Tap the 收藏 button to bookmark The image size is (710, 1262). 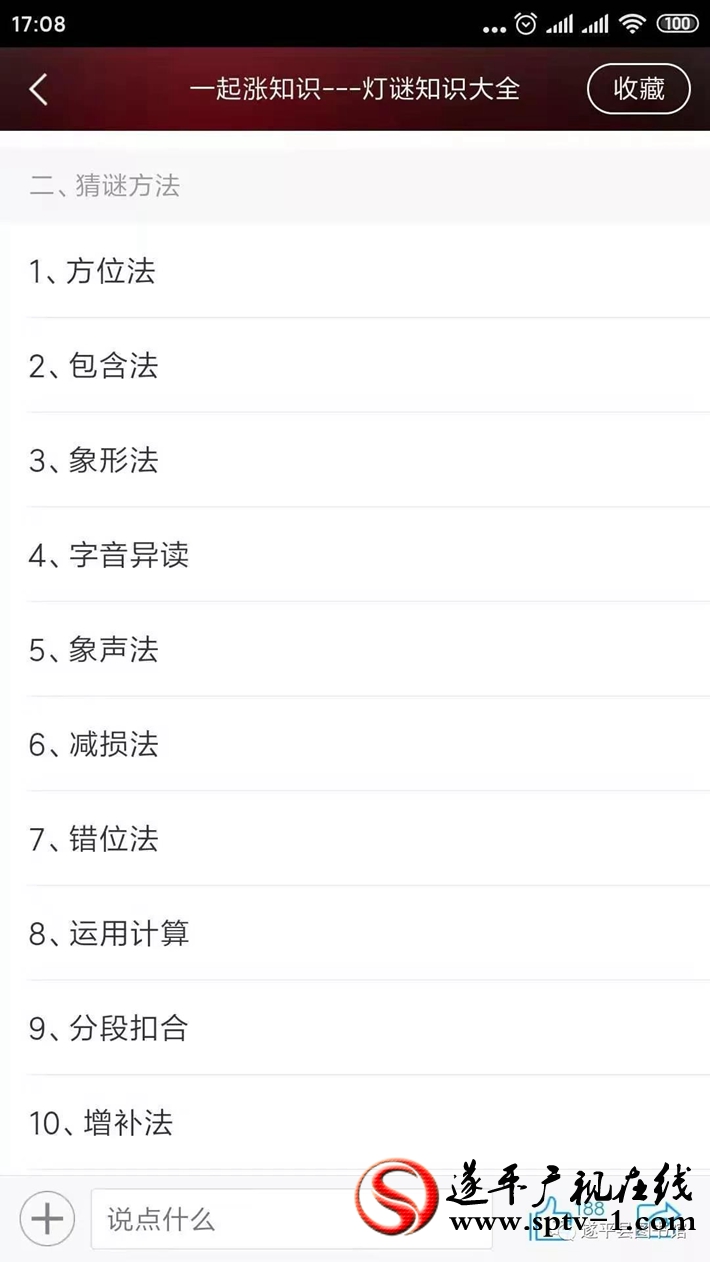click(639, 89)
